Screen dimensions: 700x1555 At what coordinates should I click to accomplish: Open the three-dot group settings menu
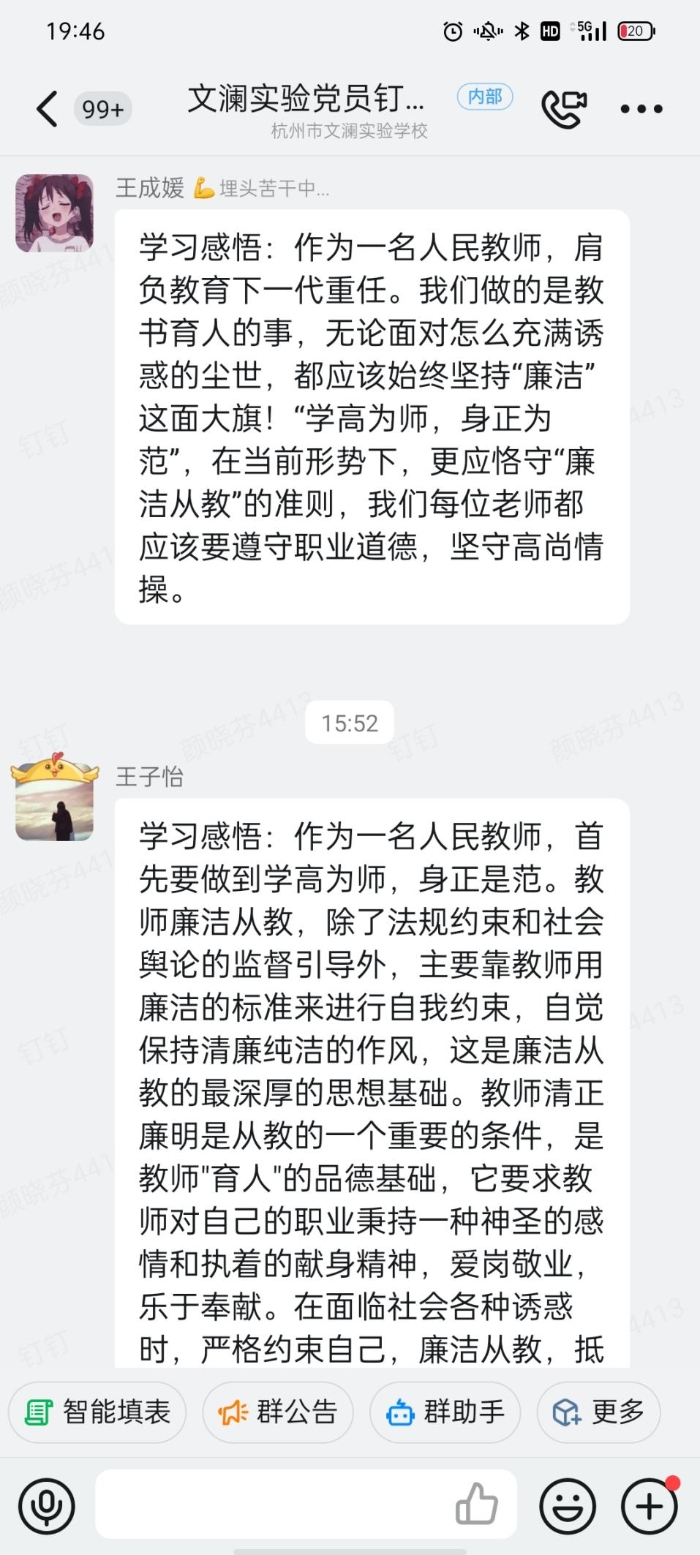click(x=641, y=109)
